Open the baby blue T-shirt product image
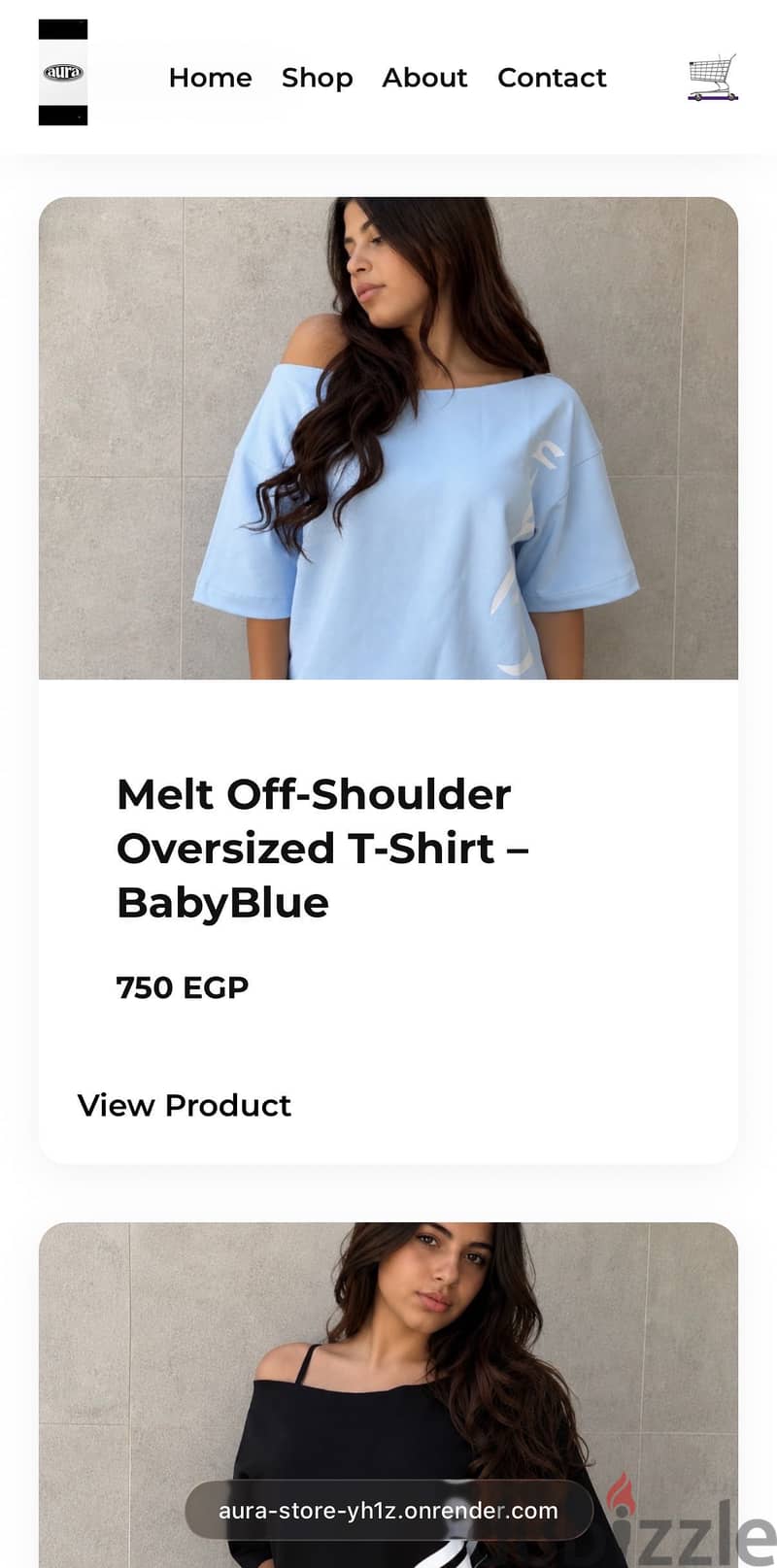 tap(388, 438)
